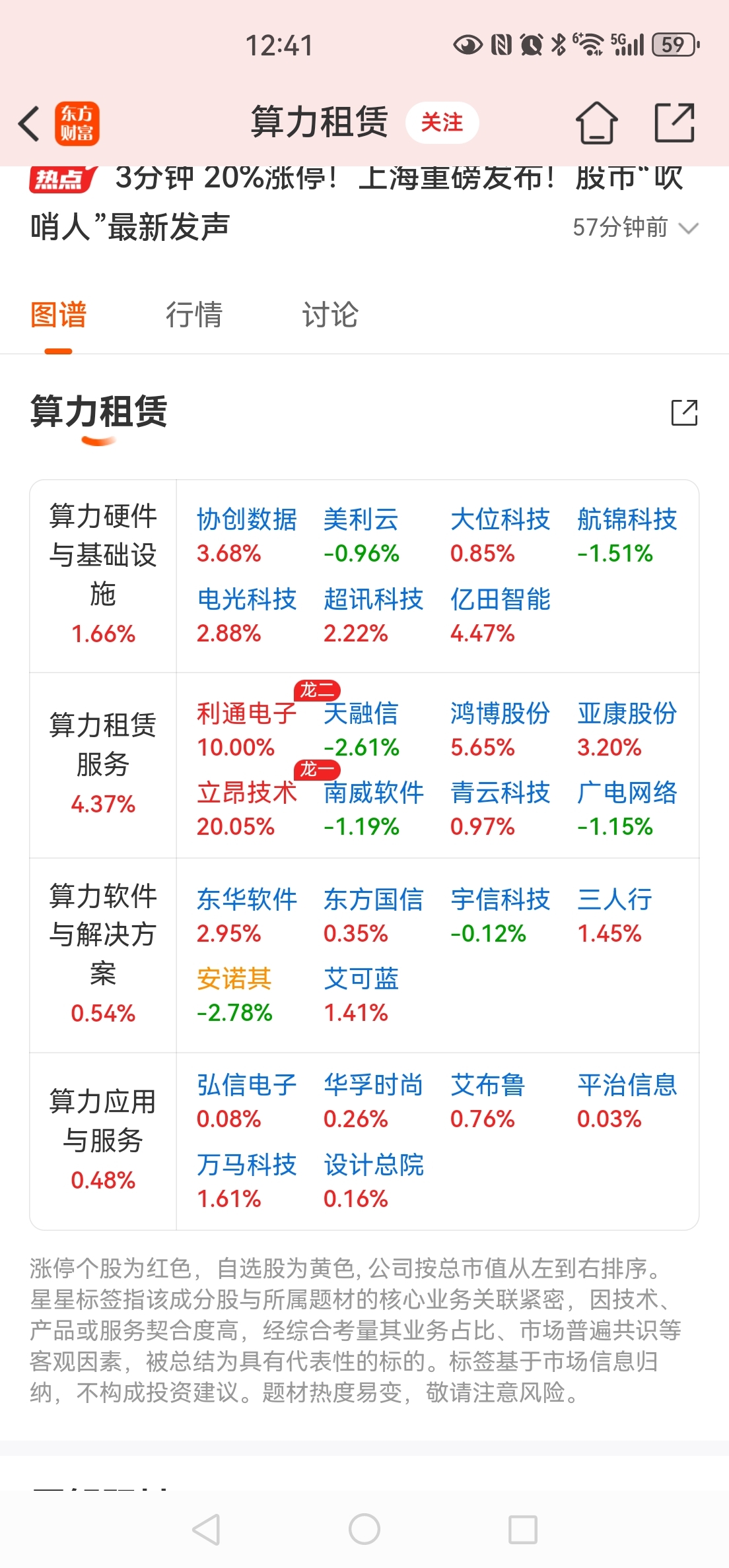Switch to the 行情 tab
Image resolution: width=729 pixels, height=1568 pixels.
coord(193,315)
